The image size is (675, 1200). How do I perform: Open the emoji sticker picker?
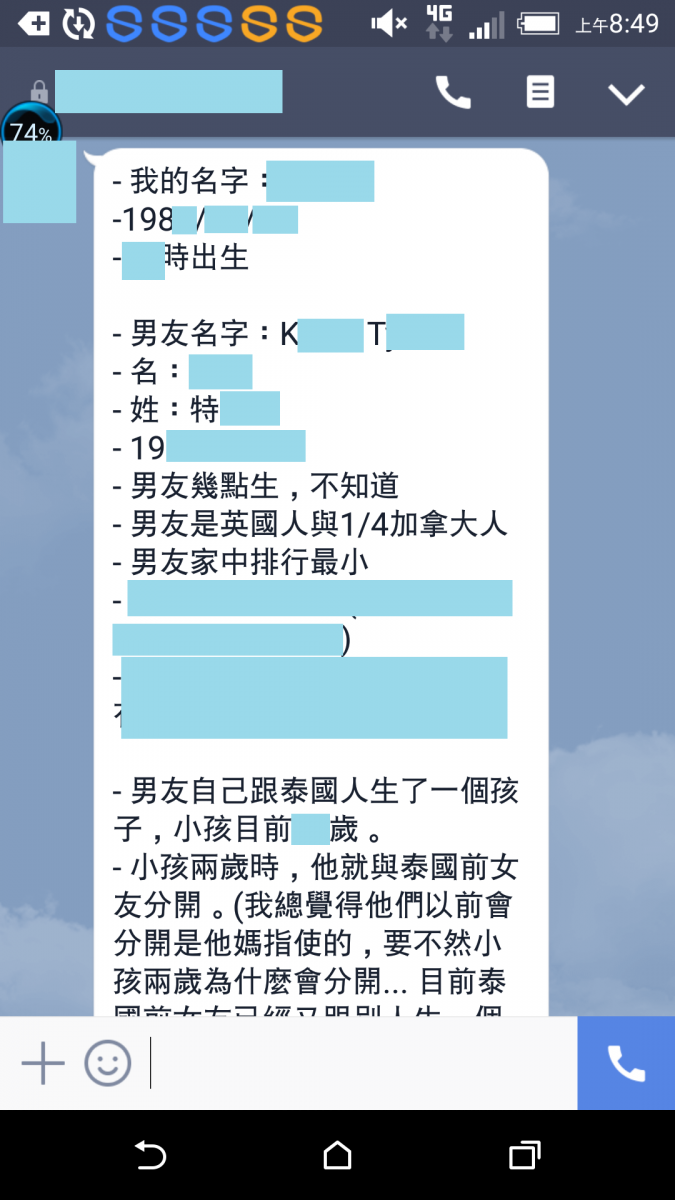(x=108, y=1063)
